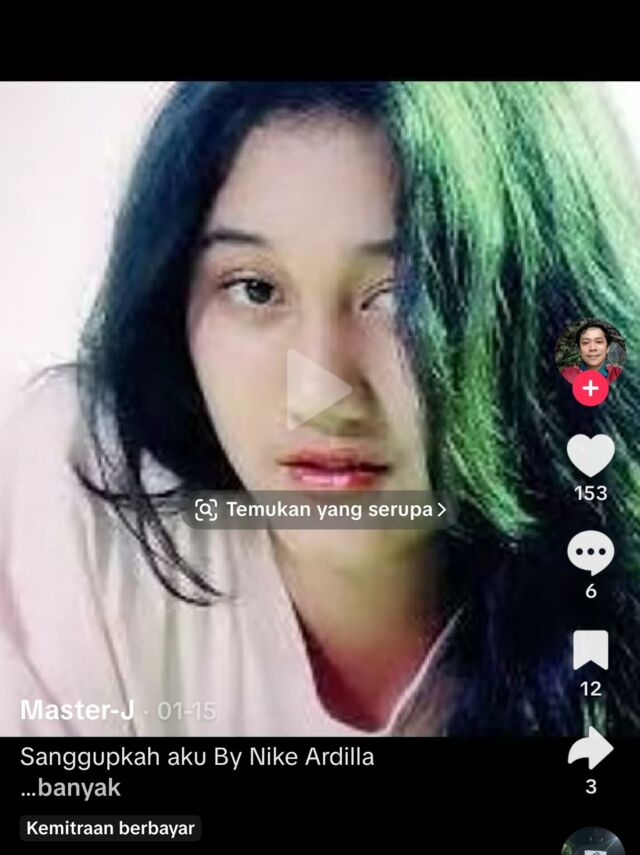Image resolution: width=640 pixels, height=855 pixels.
Task: Open the comments bubble
Action: [x=590, y=552]
